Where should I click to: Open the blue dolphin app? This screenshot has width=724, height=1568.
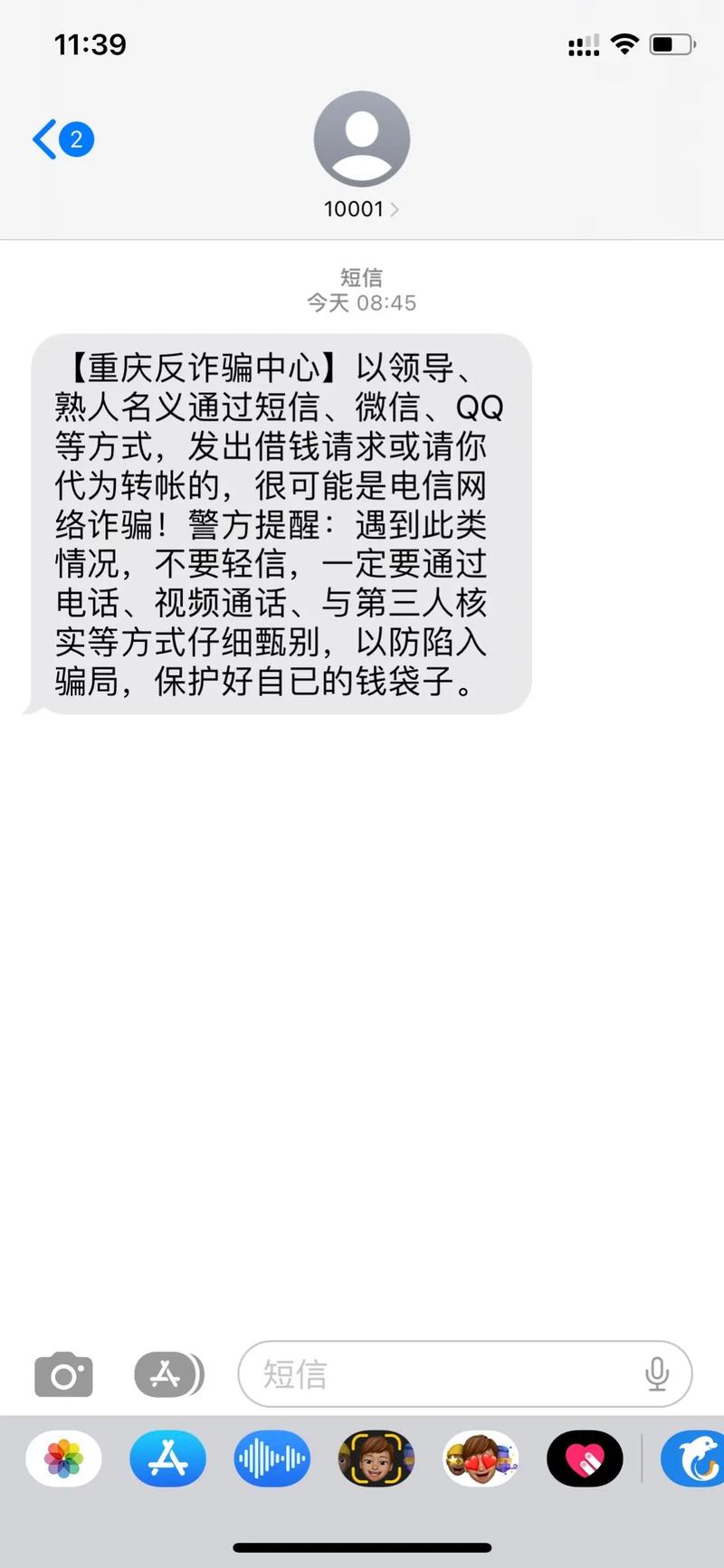[x=693, y=1459]
